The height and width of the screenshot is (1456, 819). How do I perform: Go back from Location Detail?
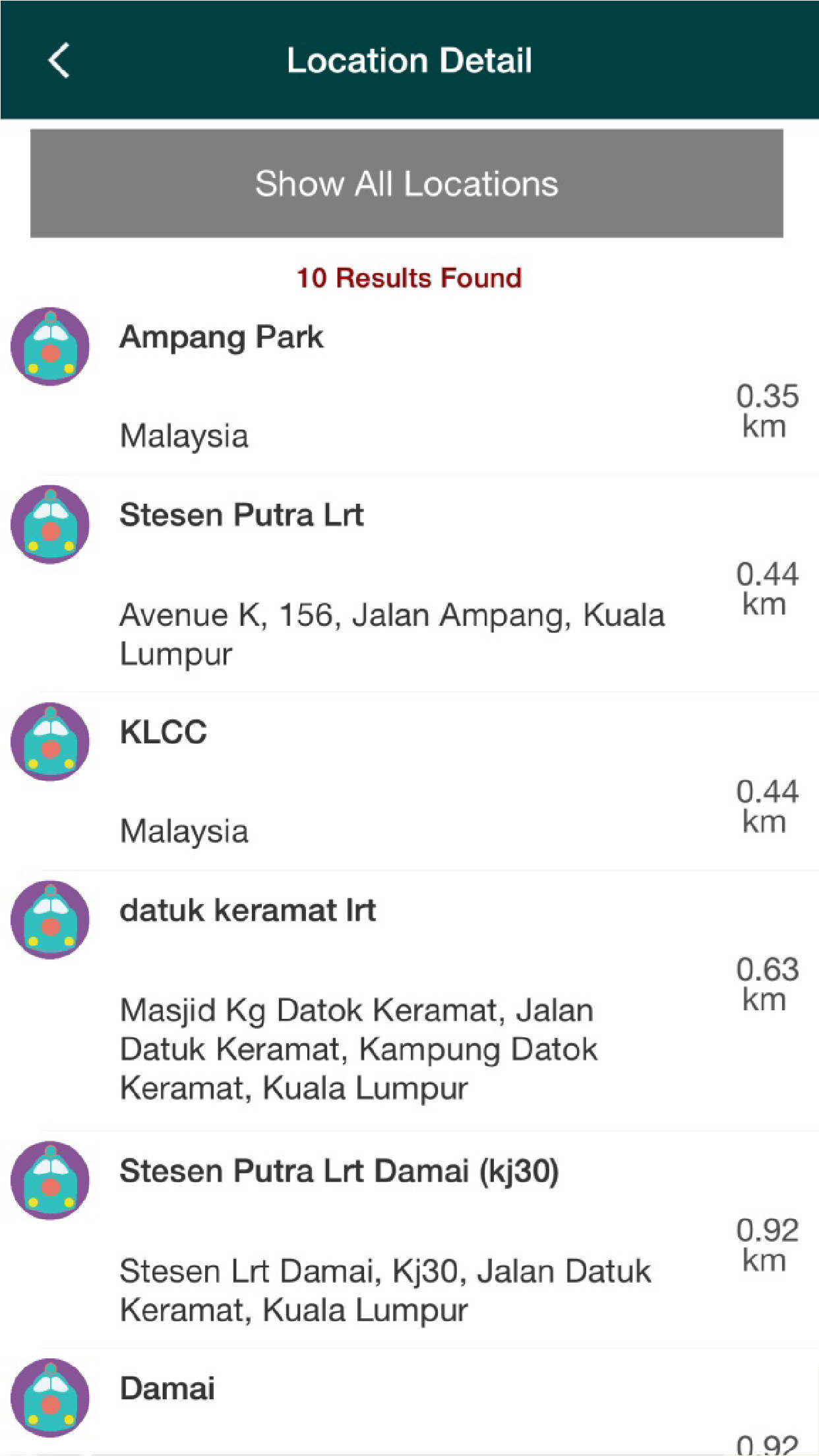[59, 61]
